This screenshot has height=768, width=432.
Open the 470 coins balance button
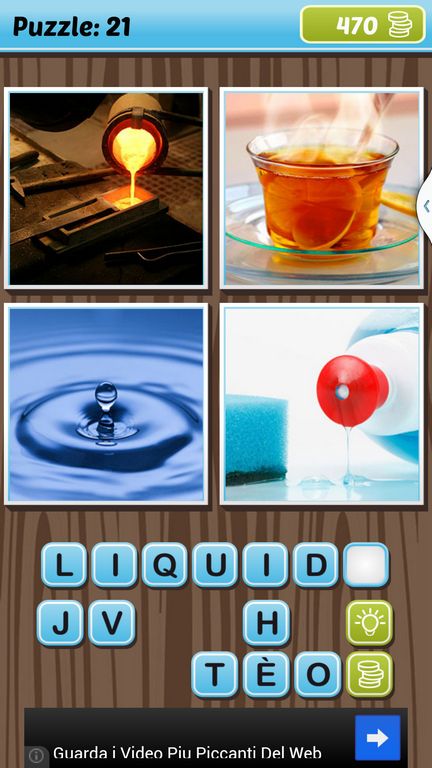(x=362, y=24)
